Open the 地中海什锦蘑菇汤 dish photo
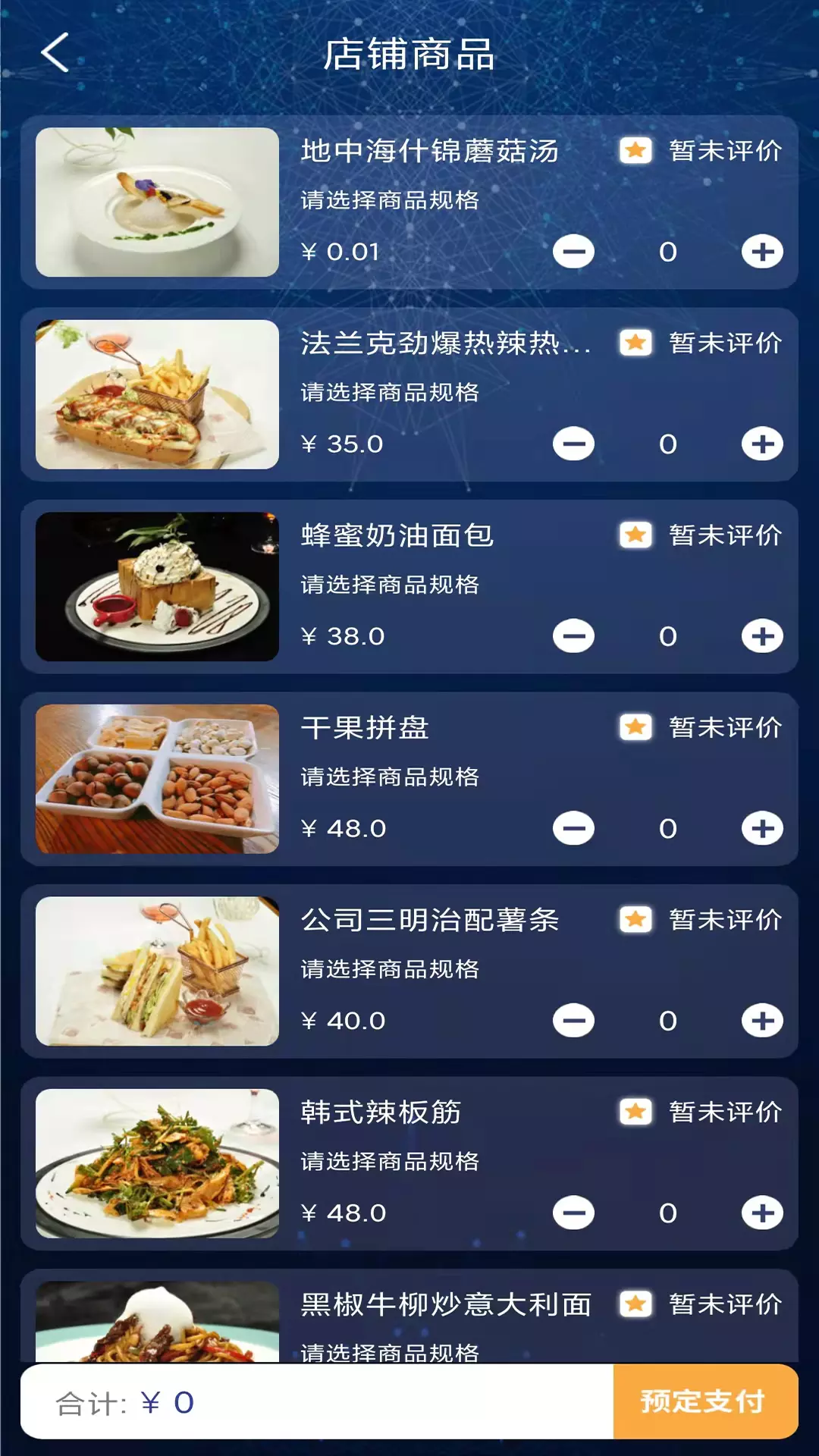 (157, 202)
